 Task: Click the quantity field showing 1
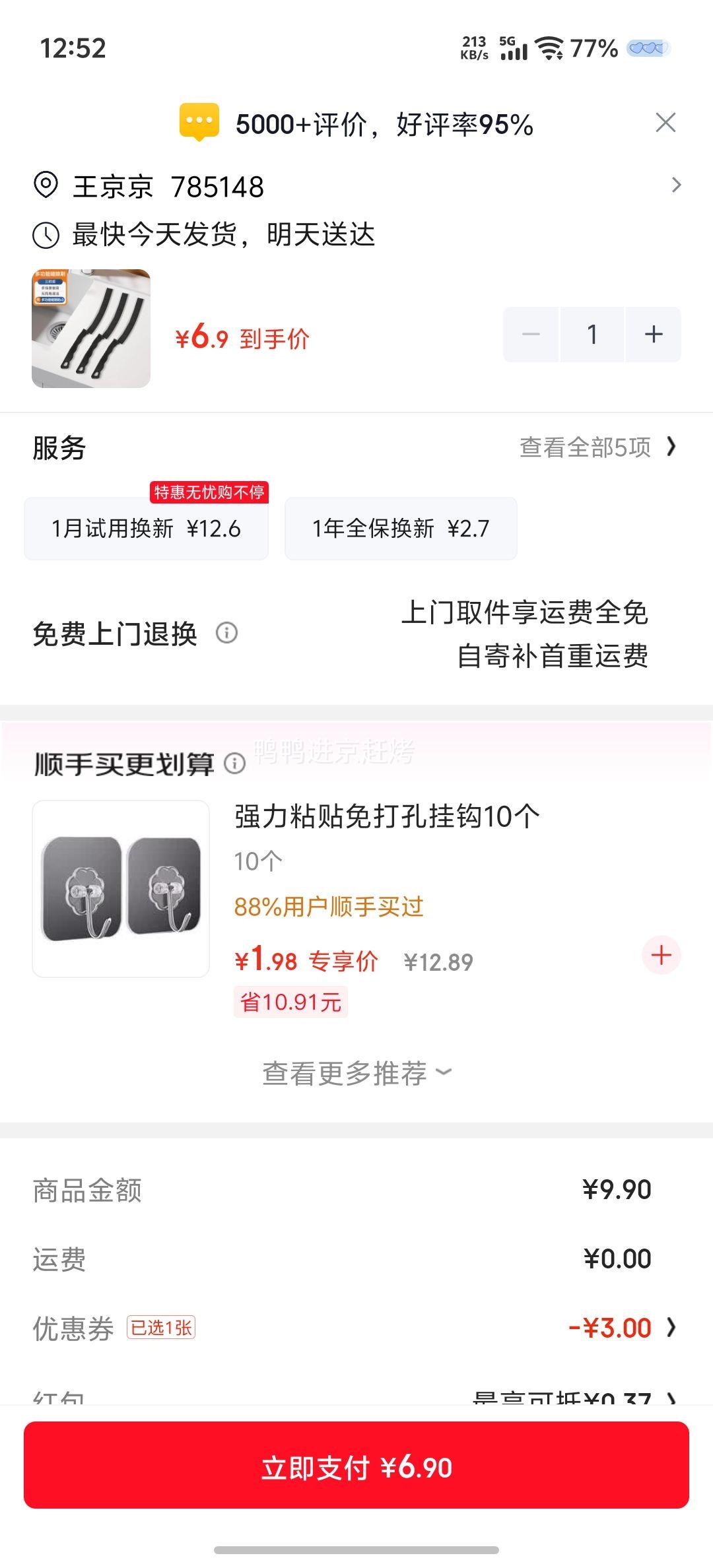[x=591, y=334]
